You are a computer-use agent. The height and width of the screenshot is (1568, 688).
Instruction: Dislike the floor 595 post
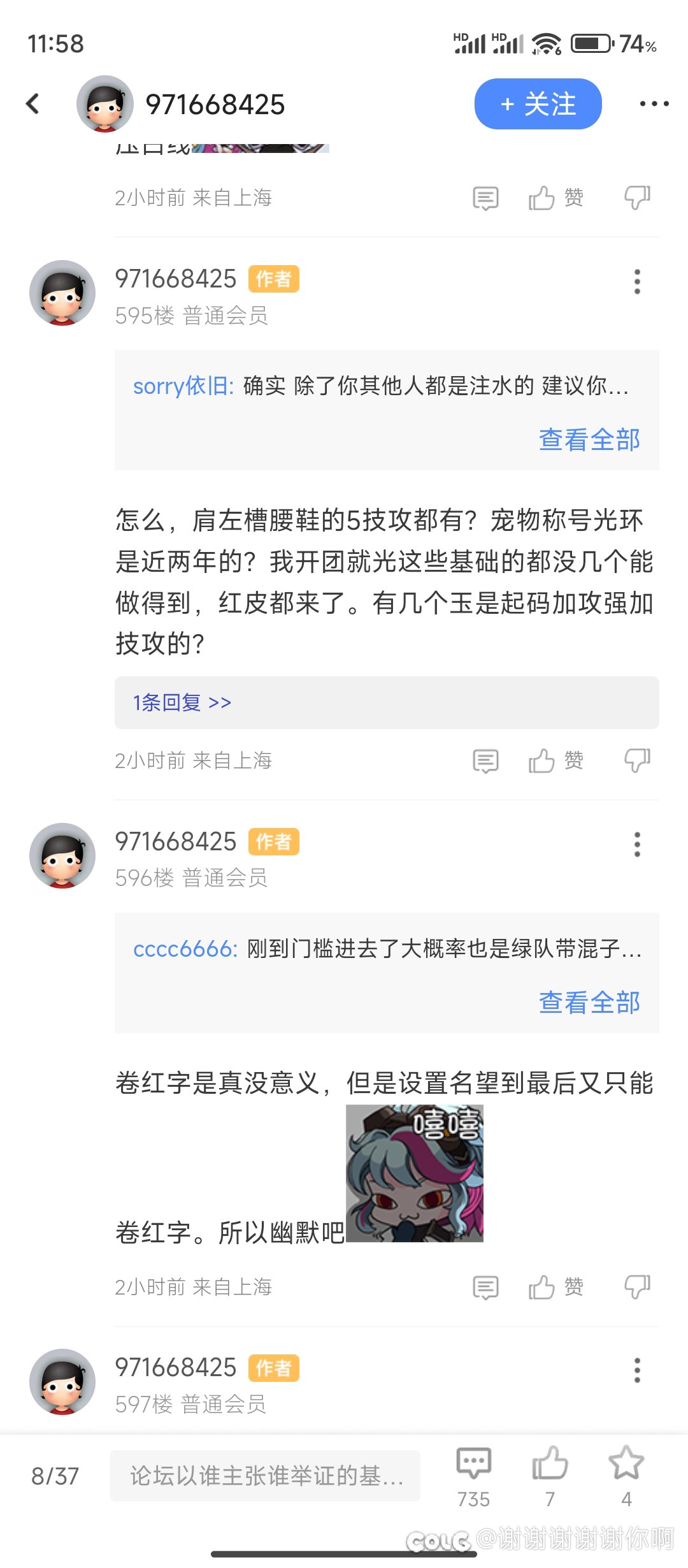click(x=637, y=760)
